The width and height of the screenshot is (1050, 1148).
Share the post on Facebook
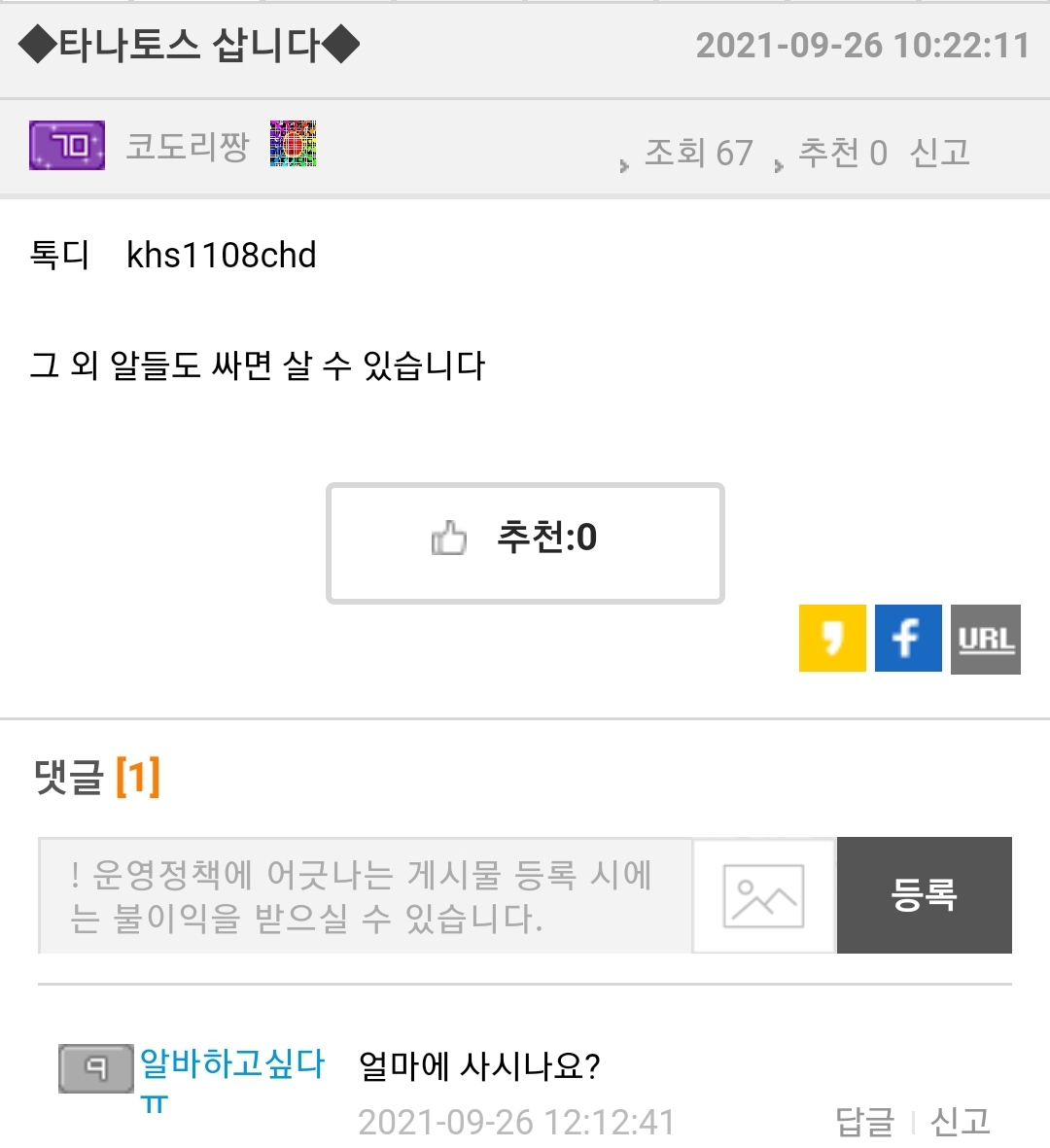coord(908,639)
